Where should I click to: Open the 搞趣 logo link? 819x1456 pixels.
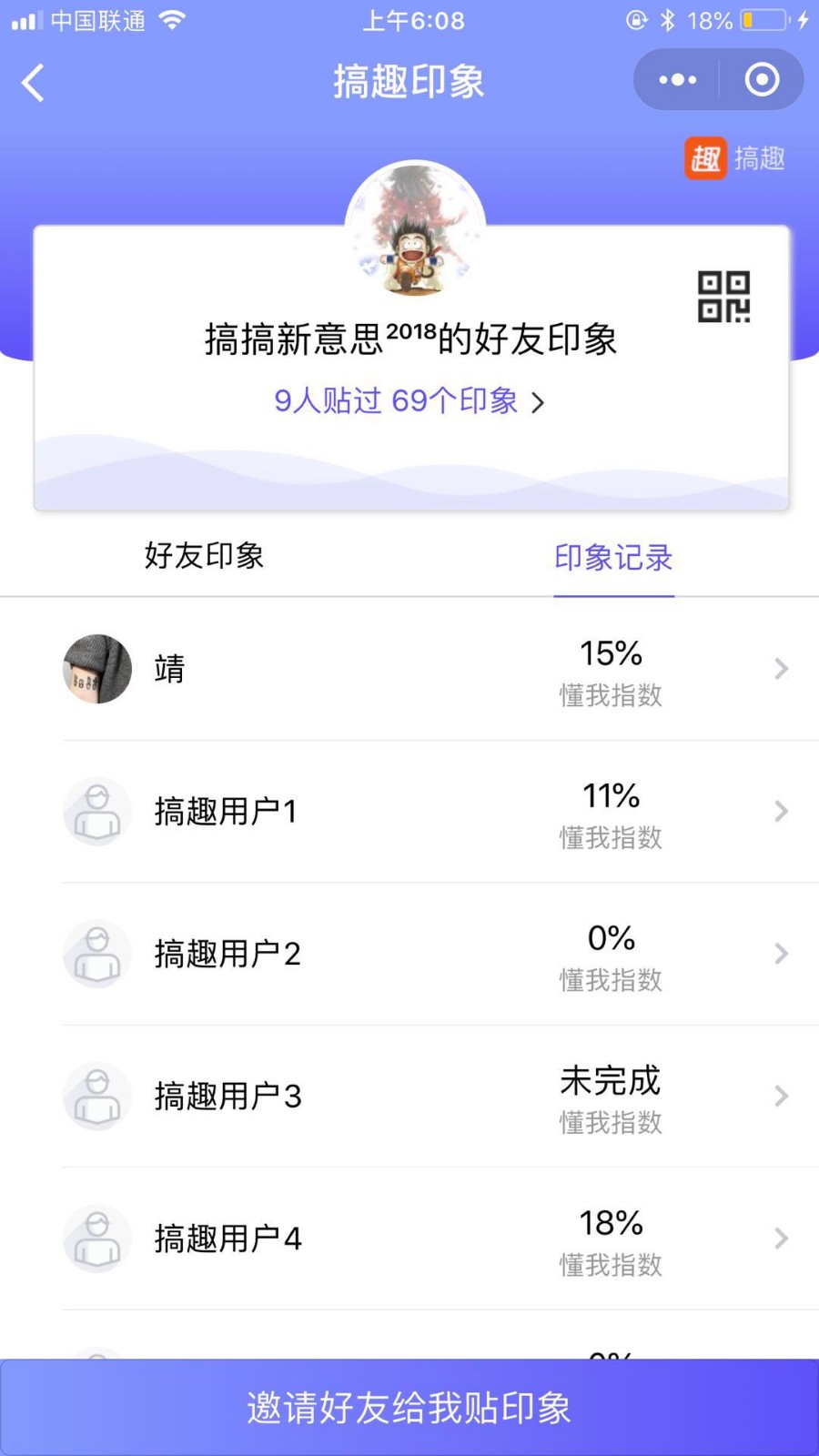(x=735, y=158)
